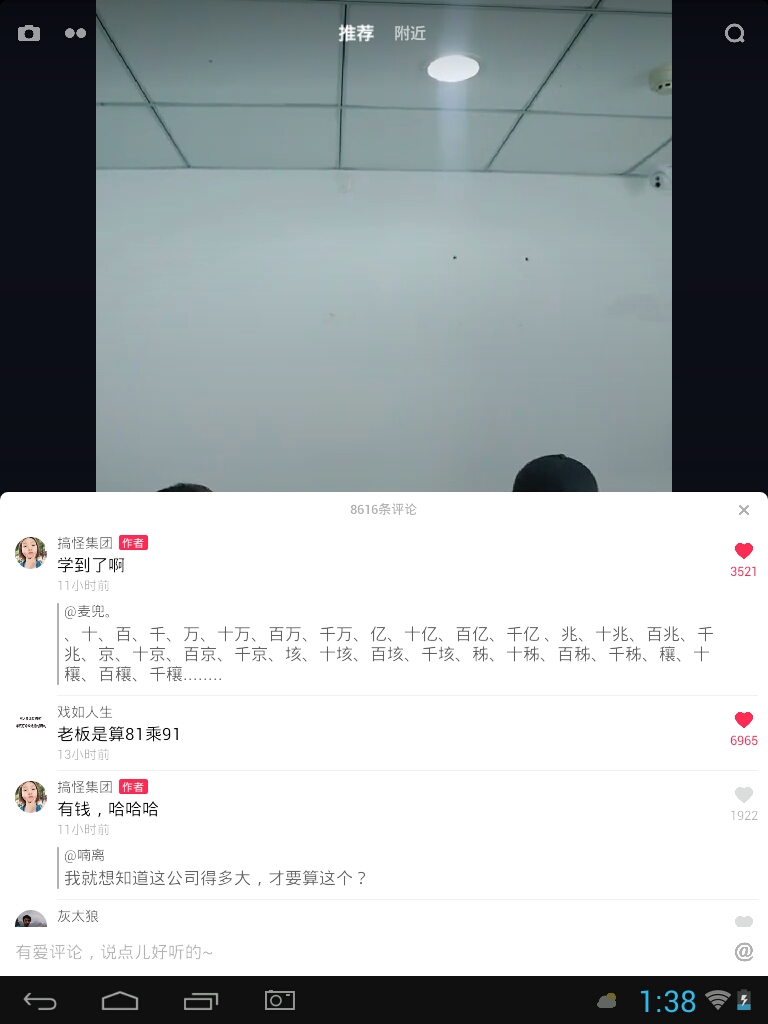The image size is (768, 1024).
Task: Go back with the system back button
Action: click(40, 1000)
